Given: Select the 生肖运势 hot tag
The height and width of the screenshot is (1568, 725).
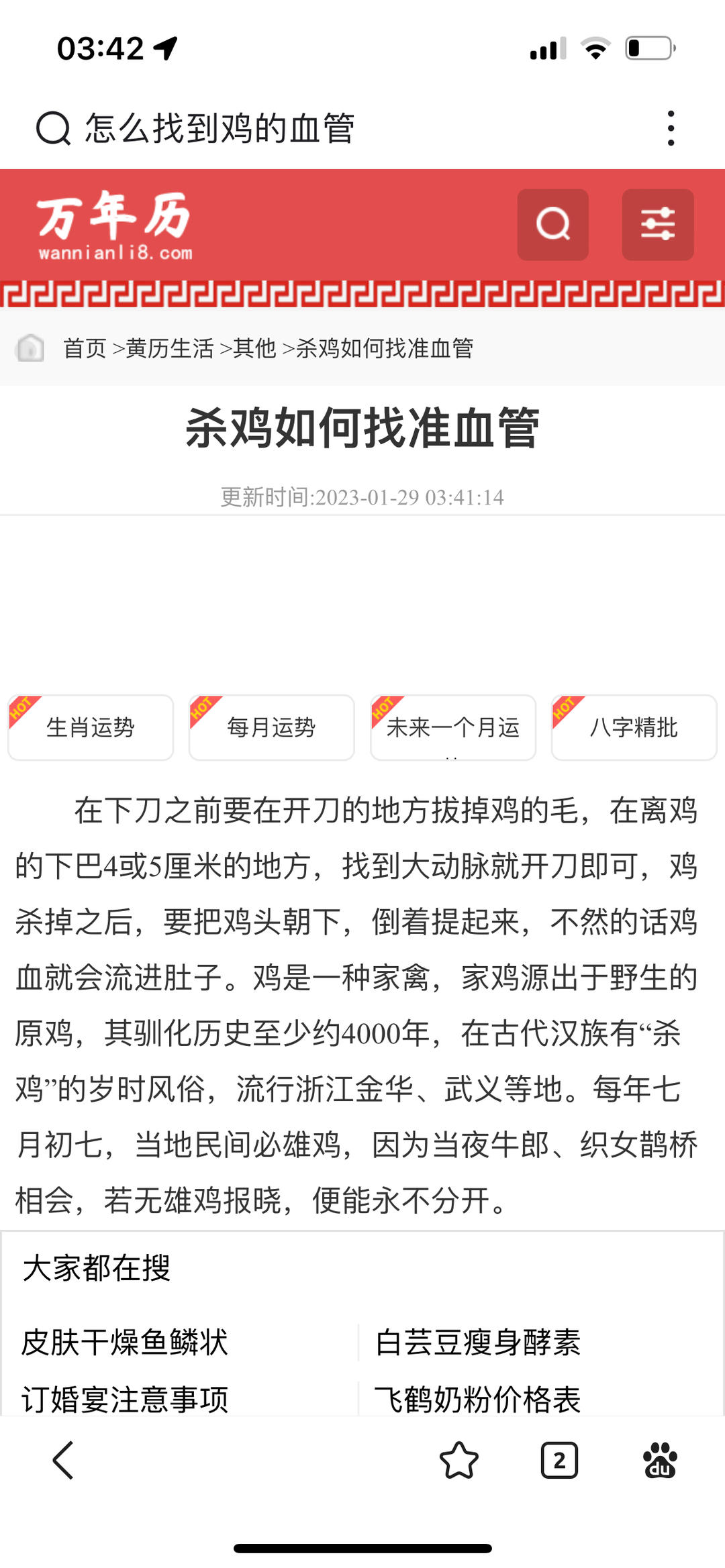Looking at the screenshot, I should 91,728.
